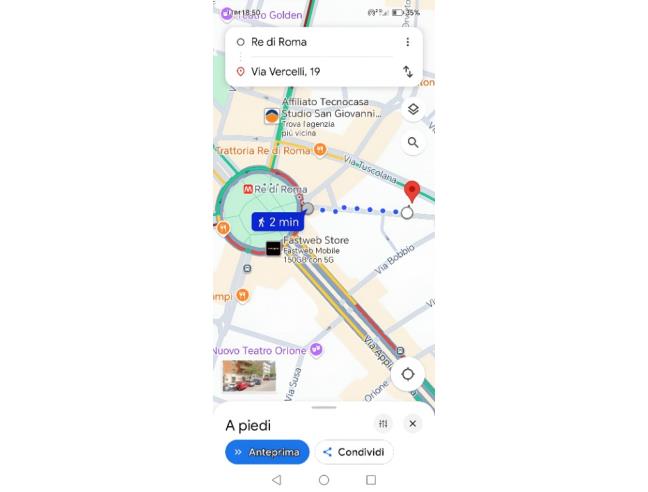Open the Street View thumbnail
This screenshot has height=492, width=648.
(x=248, y=375)
